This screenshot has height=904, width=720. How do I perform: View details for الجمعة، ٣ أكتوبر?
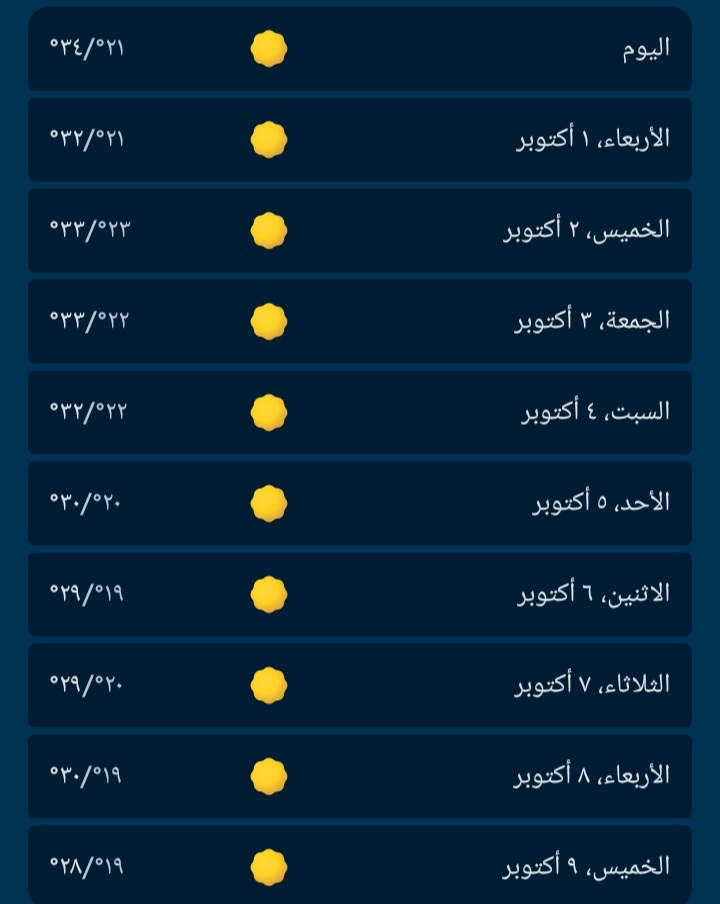[360, 321]
